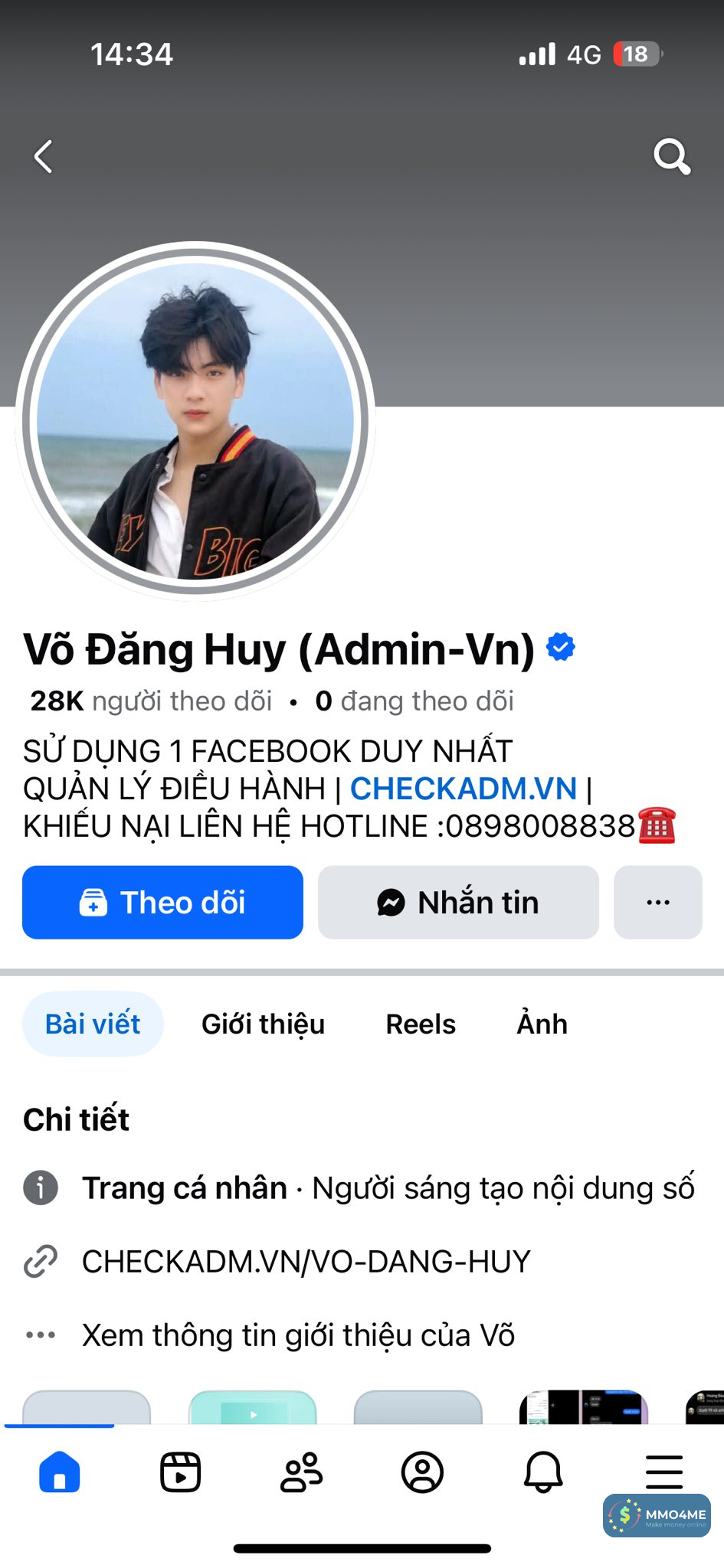
Task: Select the Bài viết tab
Action: [93, 1024]
